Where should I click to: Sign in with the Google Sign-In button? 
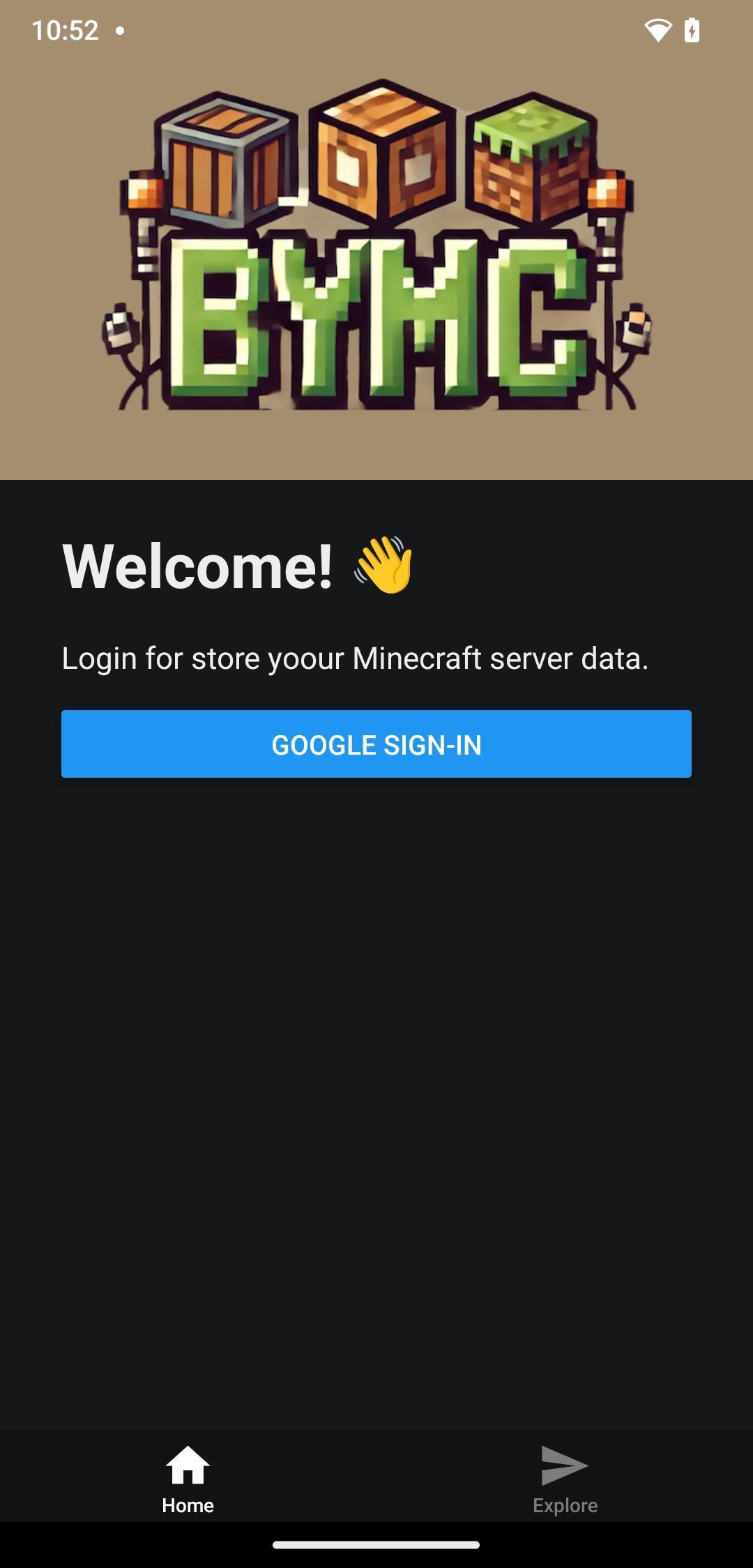376,744
